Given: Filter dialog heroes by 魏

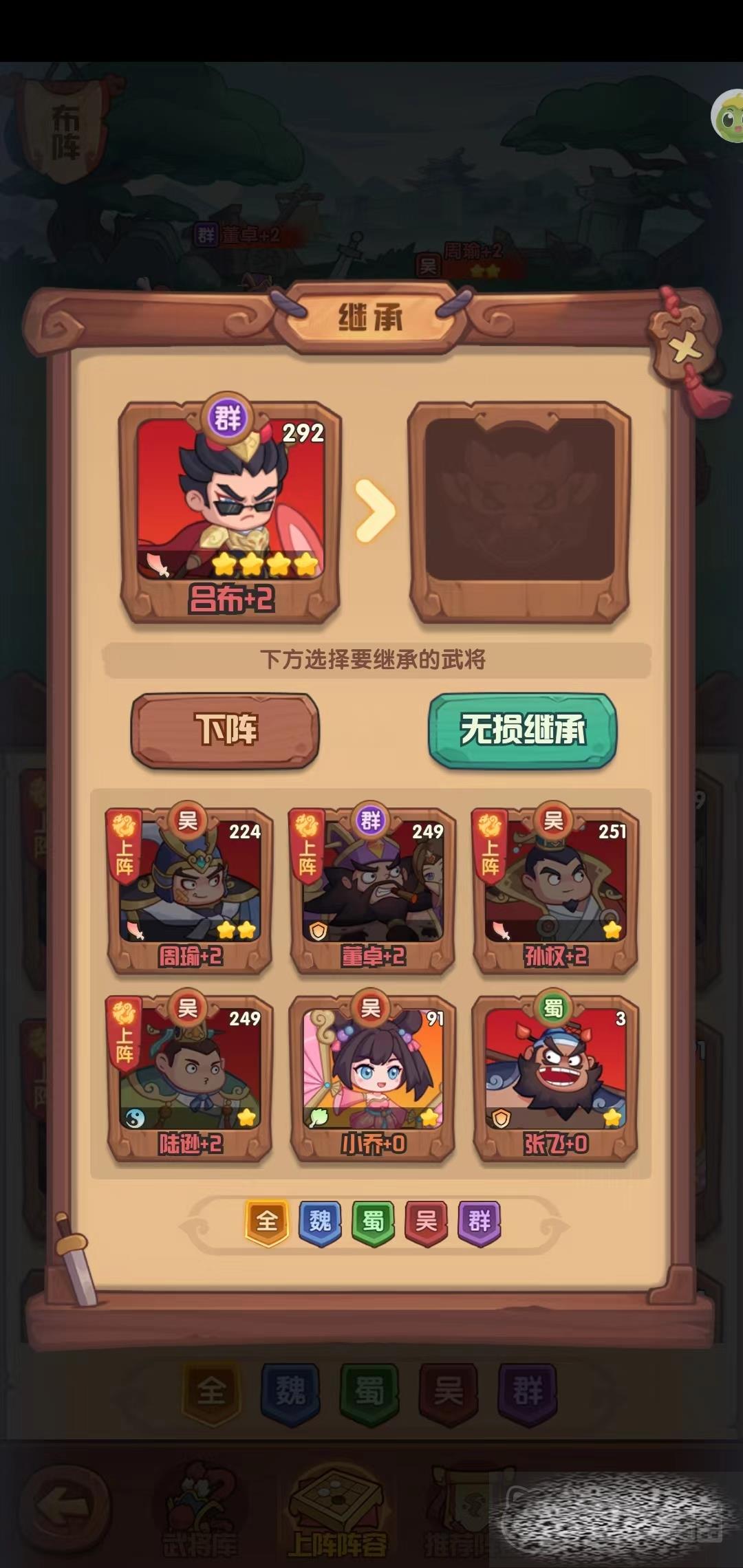Looking at the screenshot, I should coord(320,1223).
